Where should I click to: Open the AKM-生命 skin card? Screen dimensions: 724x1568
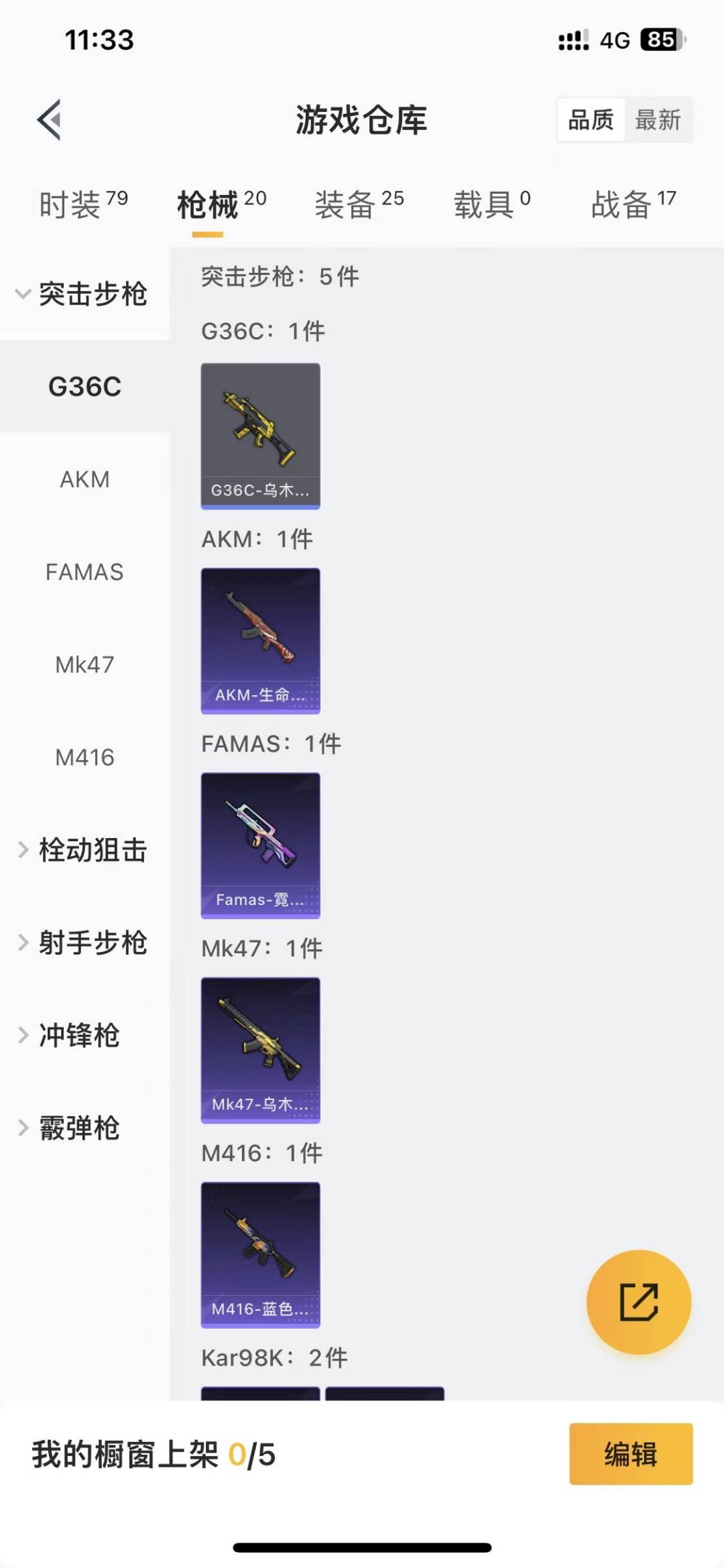(261, 641)
